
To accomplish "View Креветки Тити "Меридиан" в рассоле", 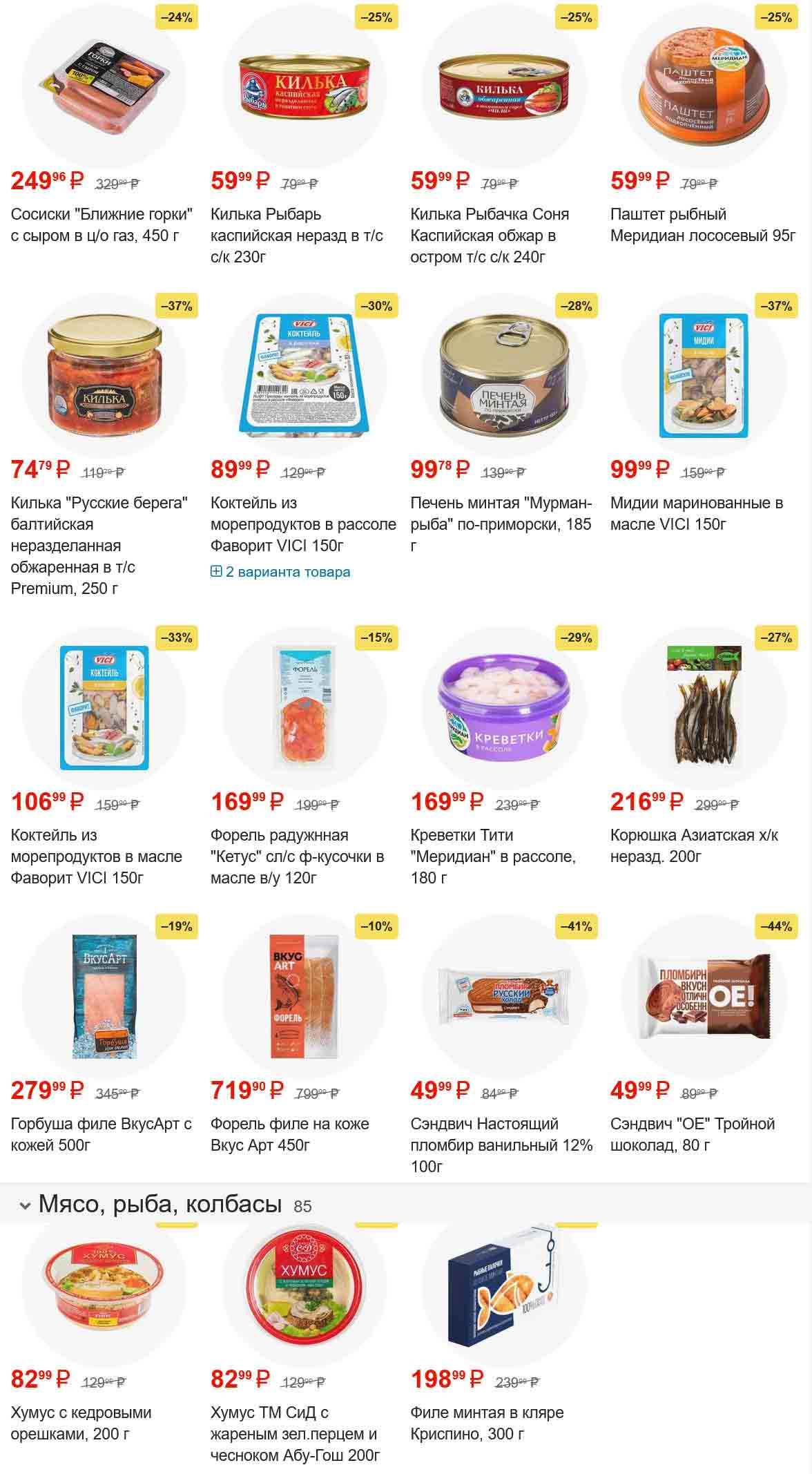I will point(492,856).
